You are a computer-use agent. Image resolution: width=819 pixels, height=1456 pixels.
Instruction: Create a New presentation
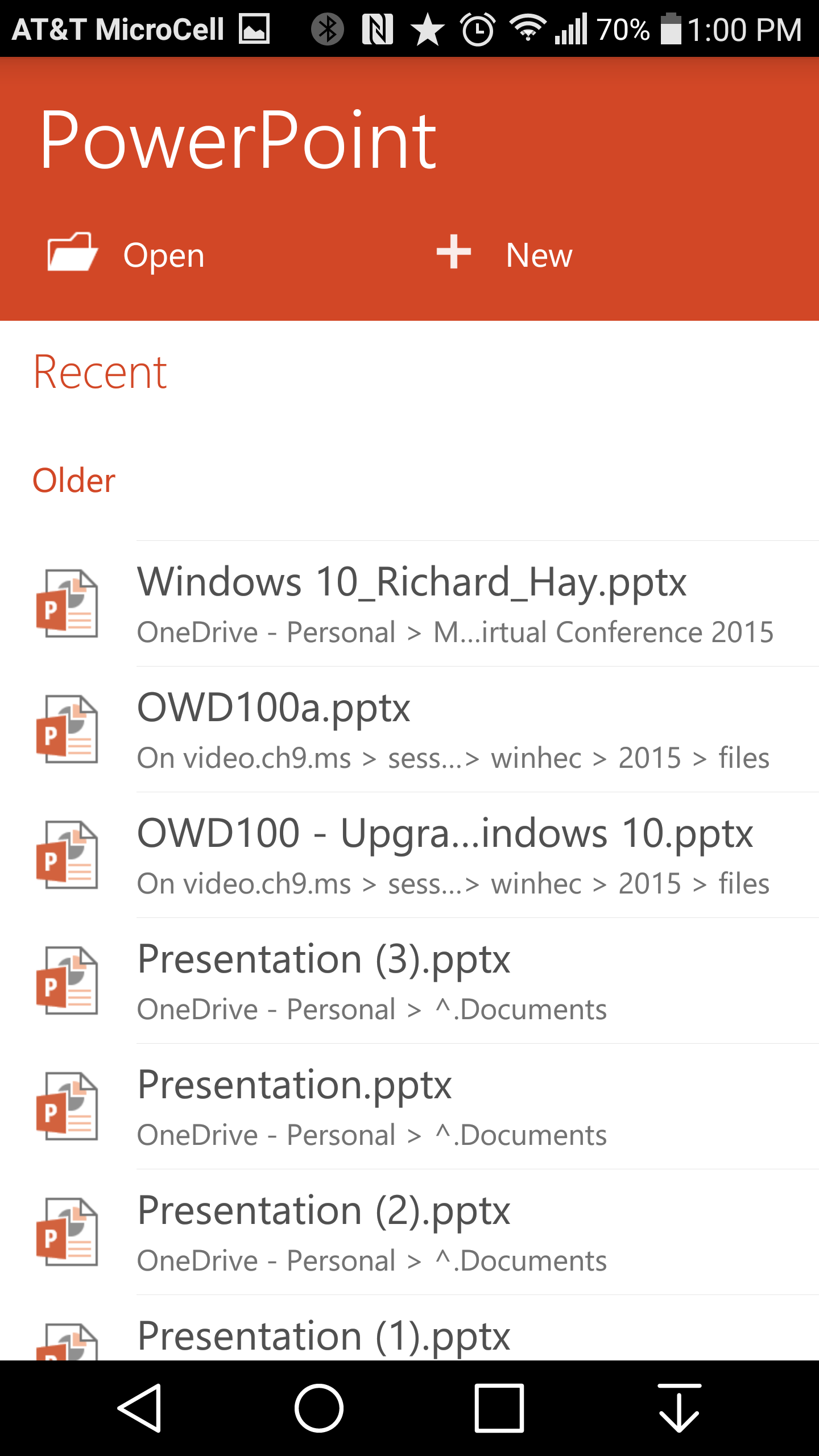504,254
